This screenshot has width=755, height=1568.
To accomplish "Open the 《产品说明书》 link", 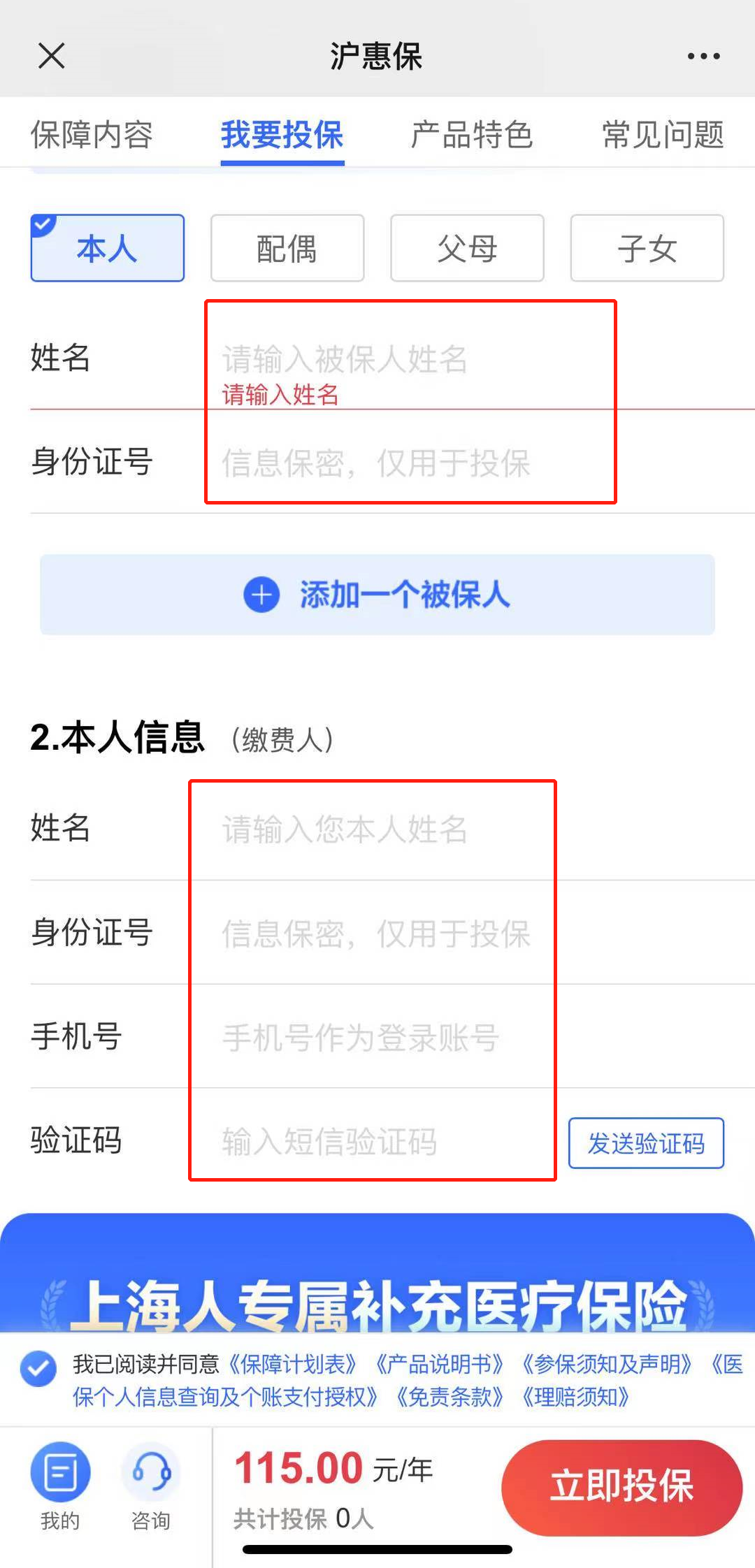I will tap(439, 1364).
